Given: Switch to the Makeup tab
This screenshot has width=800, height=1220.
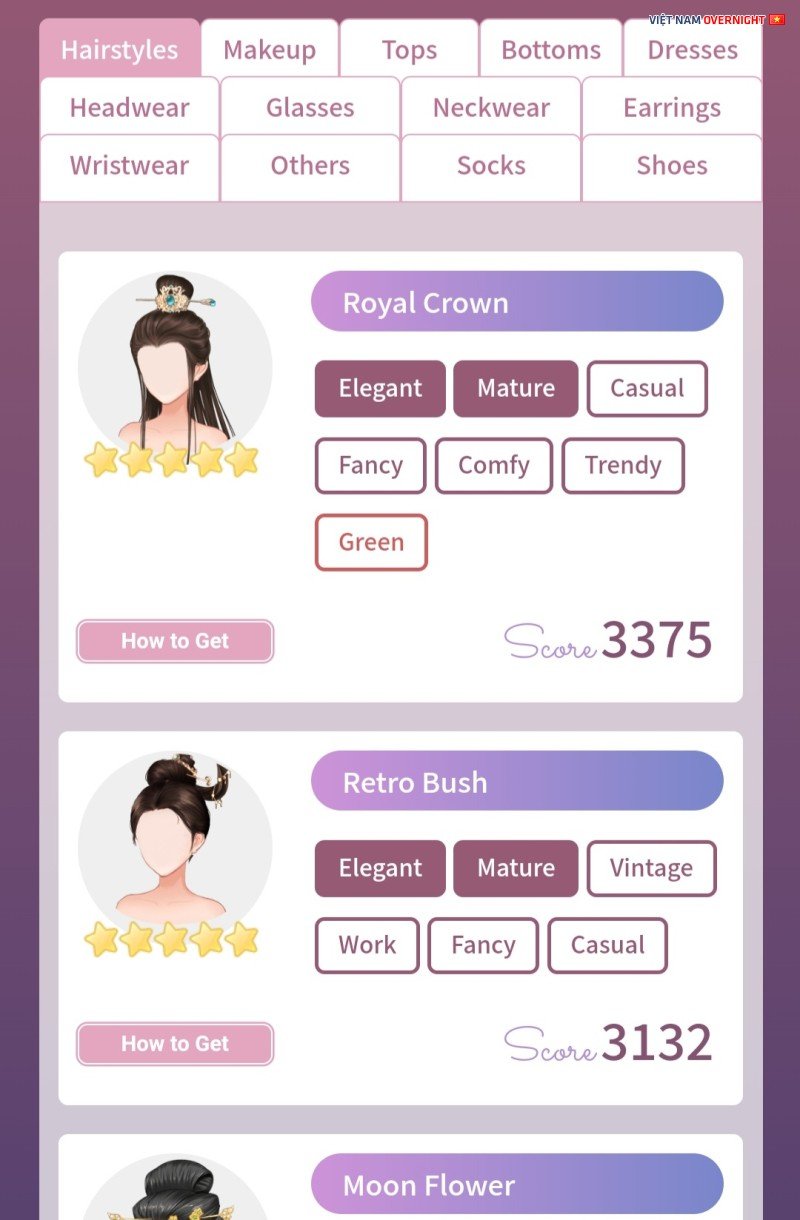Looking at the screenshot, I should 269,50.
